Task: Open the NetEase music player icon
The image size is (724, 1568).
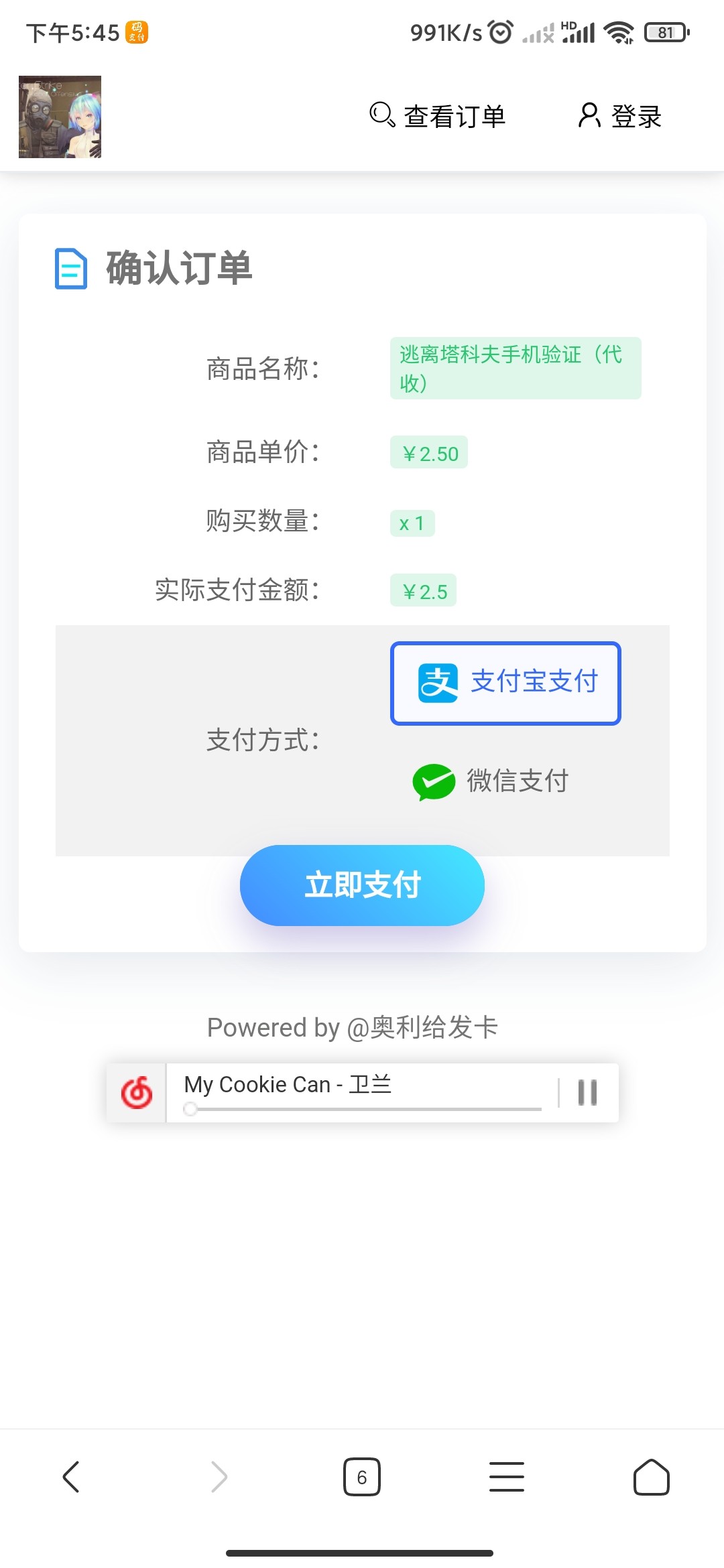Action: tap(137, 1092)
